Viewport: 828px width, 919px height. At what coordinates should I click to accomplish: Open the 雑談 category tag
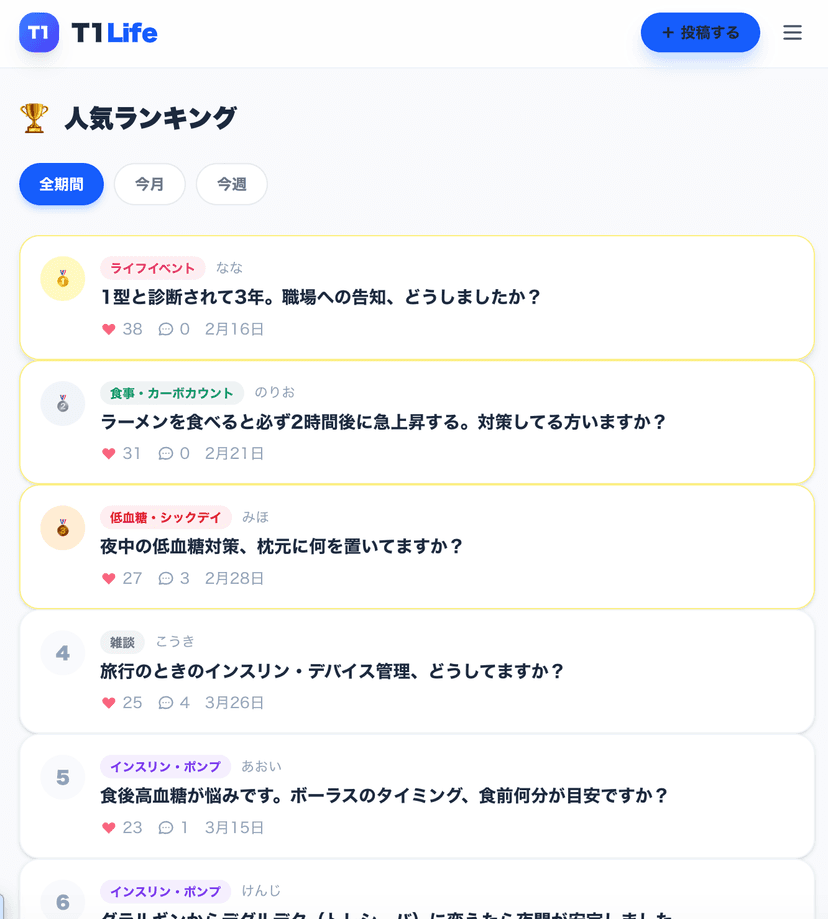click(122, 643)
